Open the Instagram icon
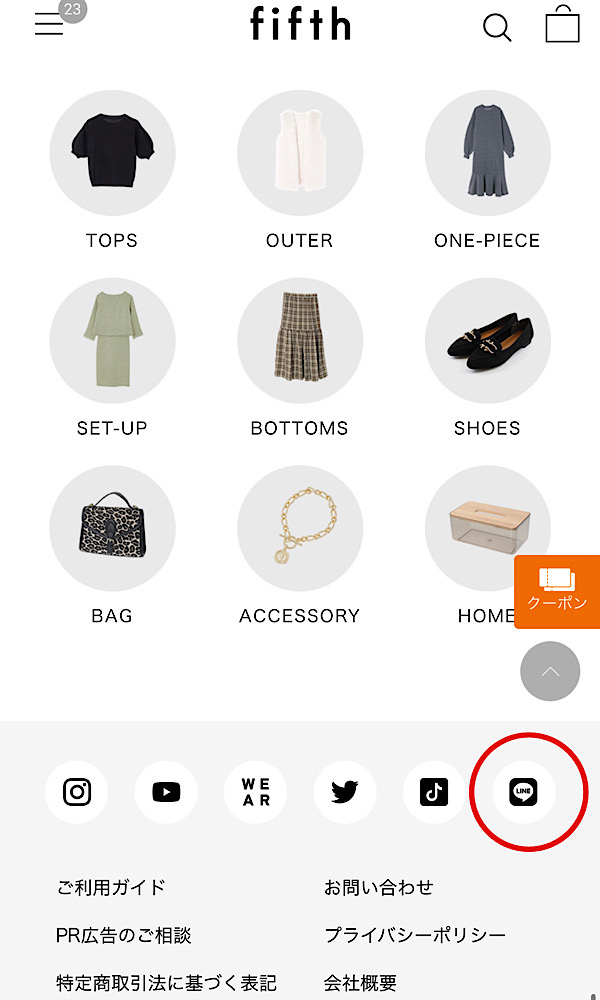The image size is (600, 1000). pos(77,792)
